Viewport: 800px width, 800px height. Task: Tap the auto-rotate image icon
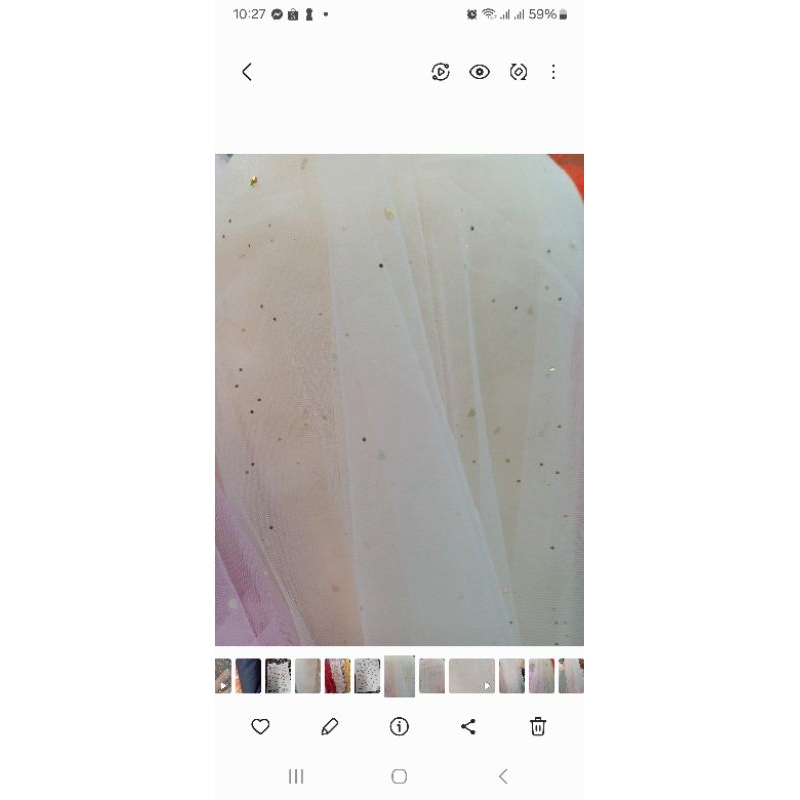(518, 72)
